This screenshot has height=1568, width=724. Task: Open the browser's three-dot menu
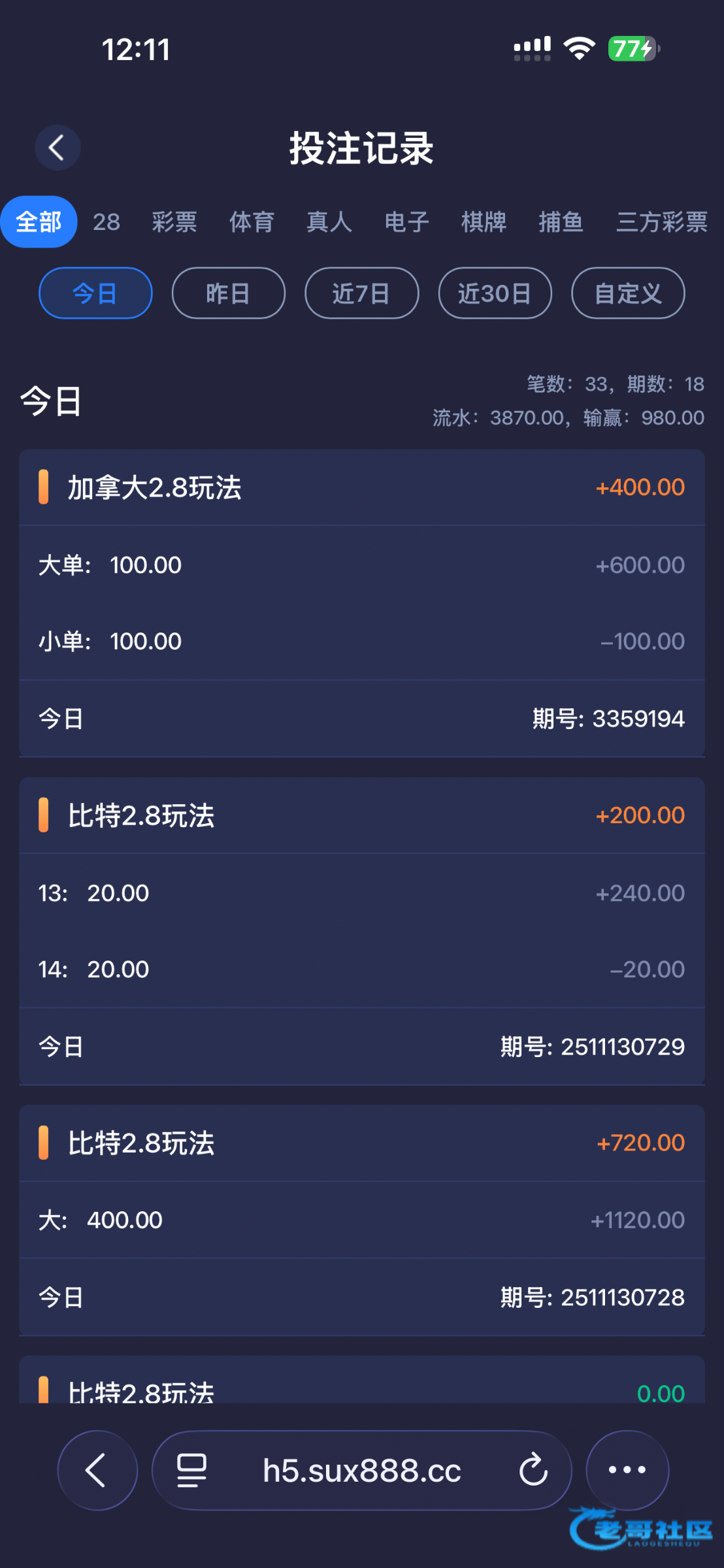627,1471
